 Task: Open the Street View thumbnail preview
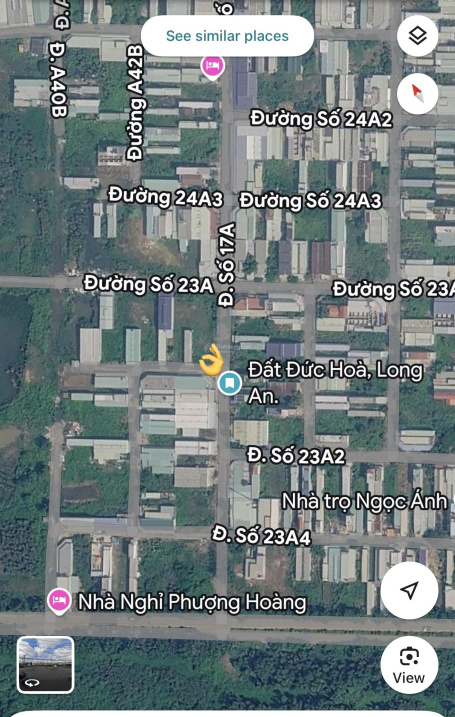45,664
